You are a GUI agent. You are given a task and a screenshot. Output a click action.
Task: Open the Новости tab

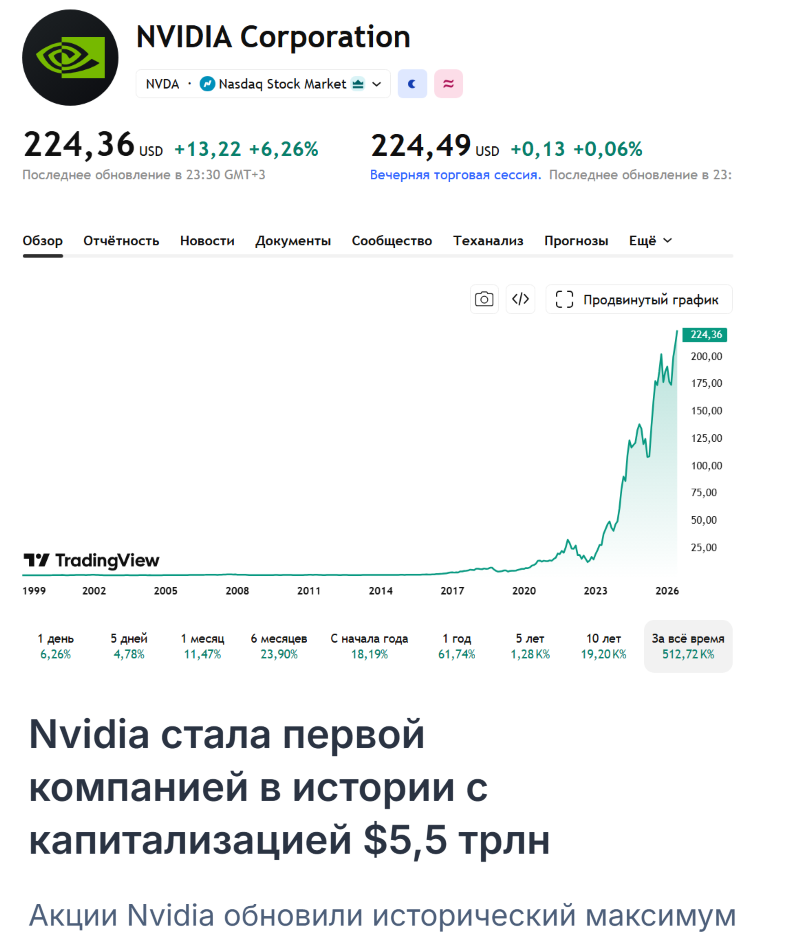(x=207, y=241)
